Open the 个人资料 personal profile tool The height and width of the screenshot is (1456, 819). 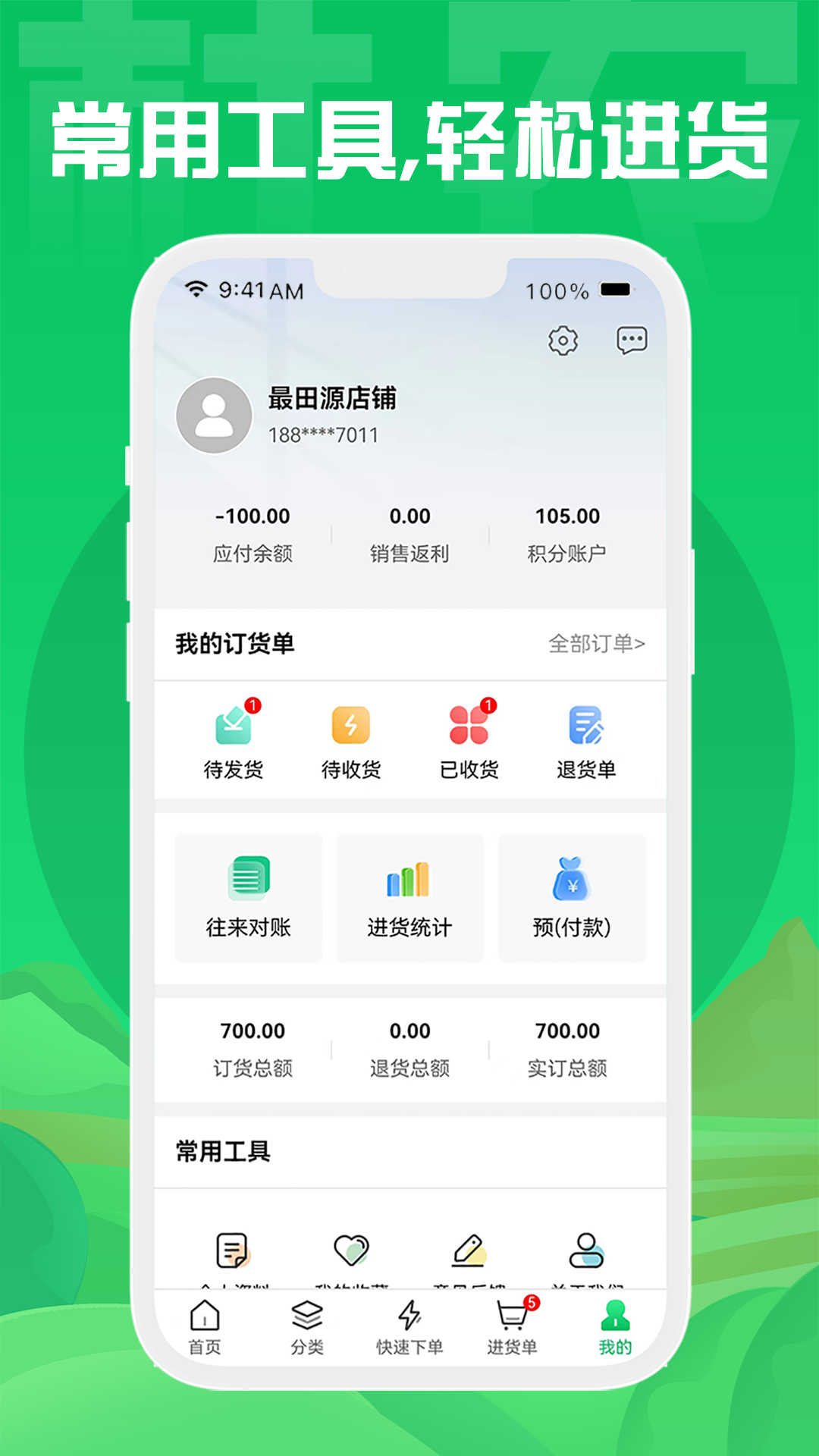point(233,1249)
